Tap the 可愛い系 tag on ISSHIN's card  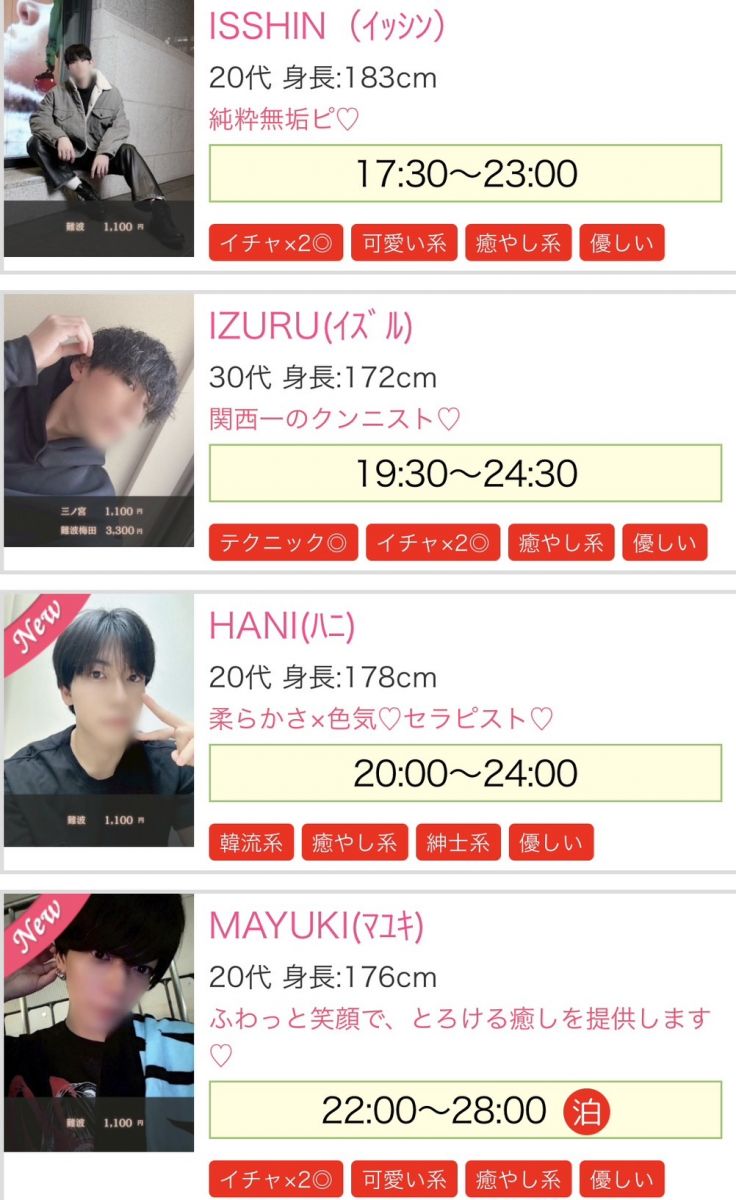point(404,243)
